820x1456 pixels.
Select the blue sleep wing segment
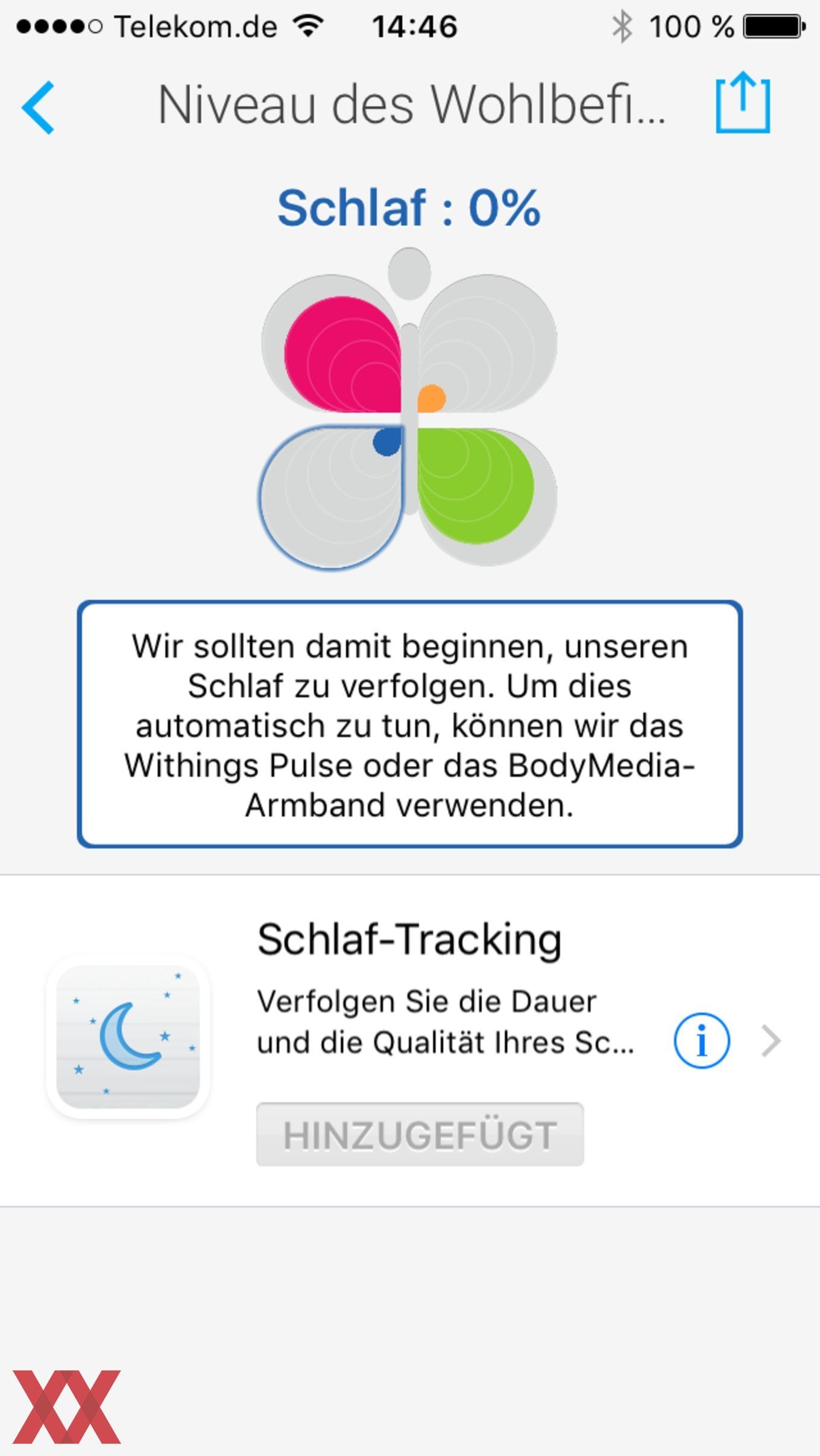(x=332, y=496)
